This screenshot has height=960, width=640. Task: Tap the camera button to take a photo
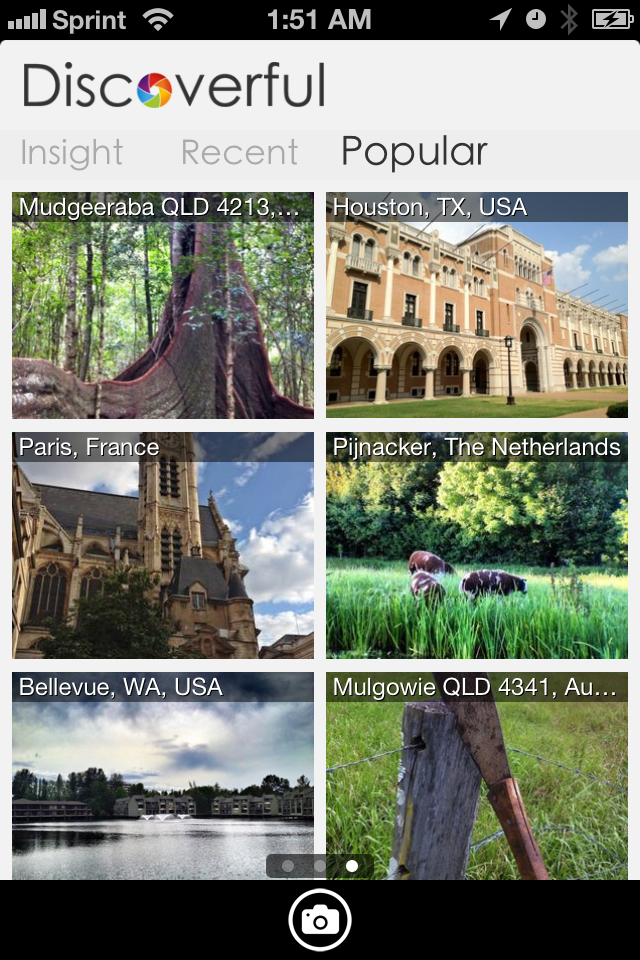320,920
